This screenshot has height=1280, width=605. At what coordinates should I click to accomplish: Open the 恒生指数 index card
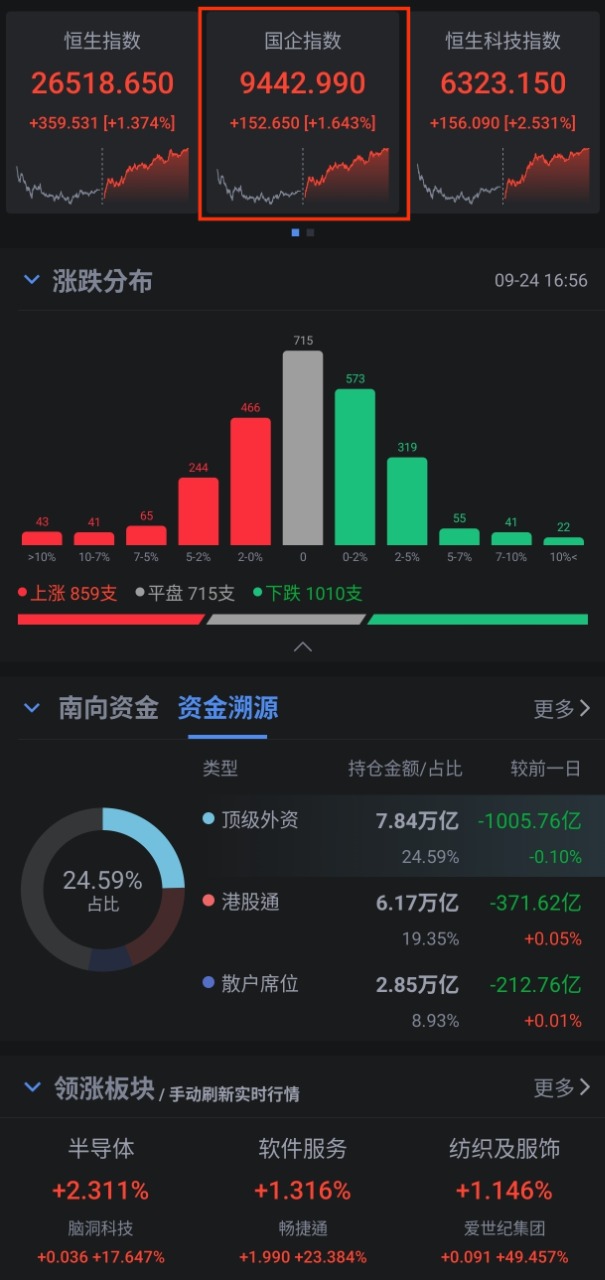click(102, 112)
